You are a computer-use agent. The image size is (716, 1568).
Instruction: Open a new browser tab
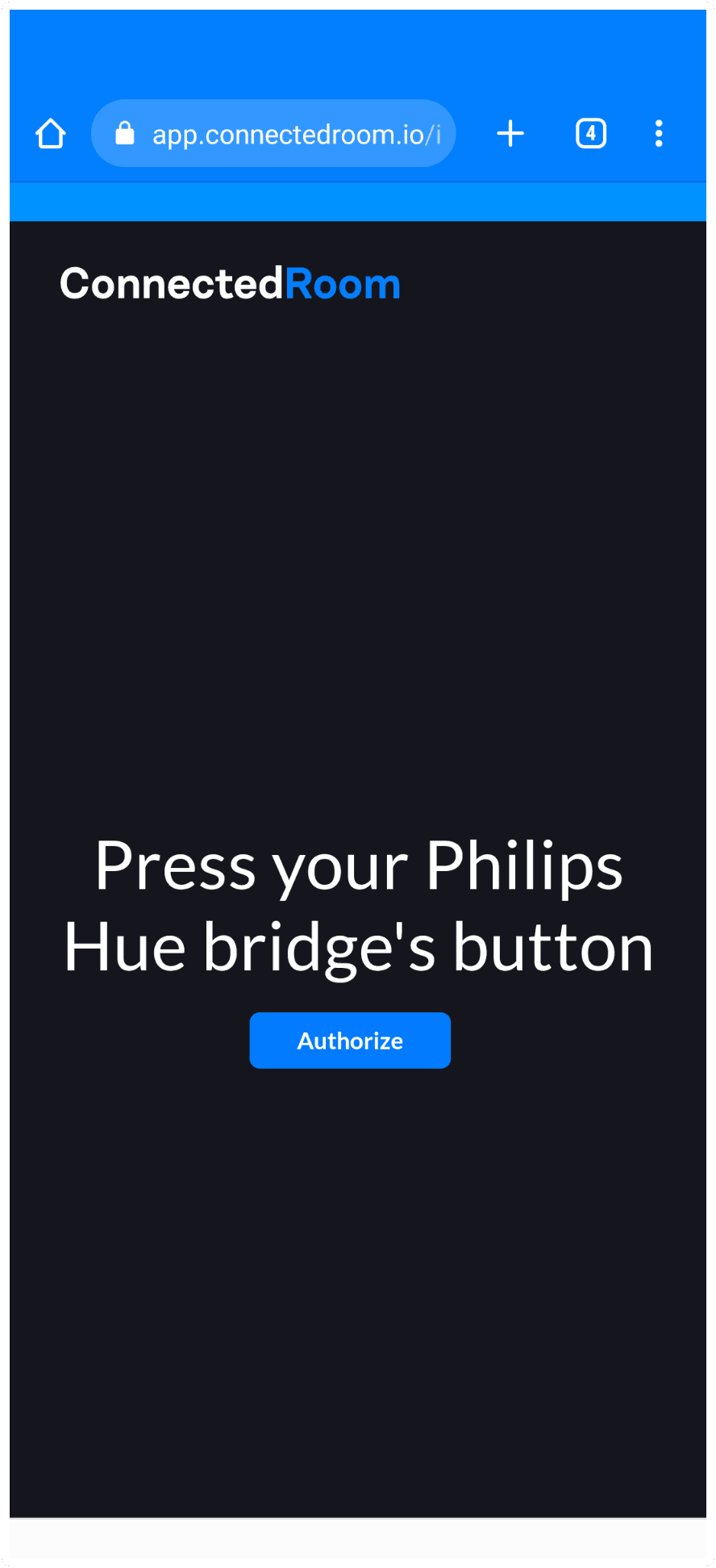tap(510, 134)
